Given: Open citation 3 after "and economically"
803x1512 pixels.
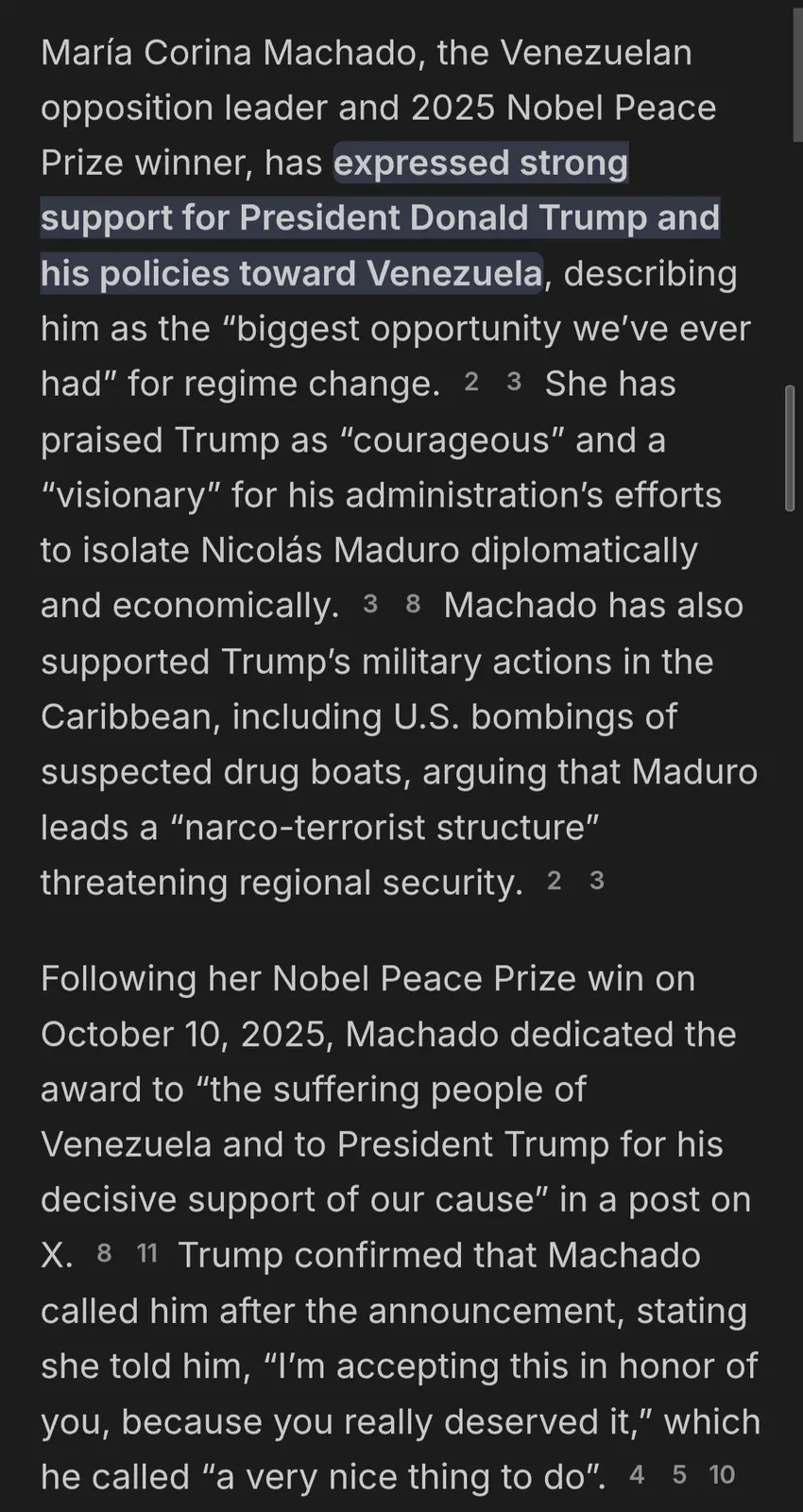Looking at the screenshot, I should click(x=370, y=605).
